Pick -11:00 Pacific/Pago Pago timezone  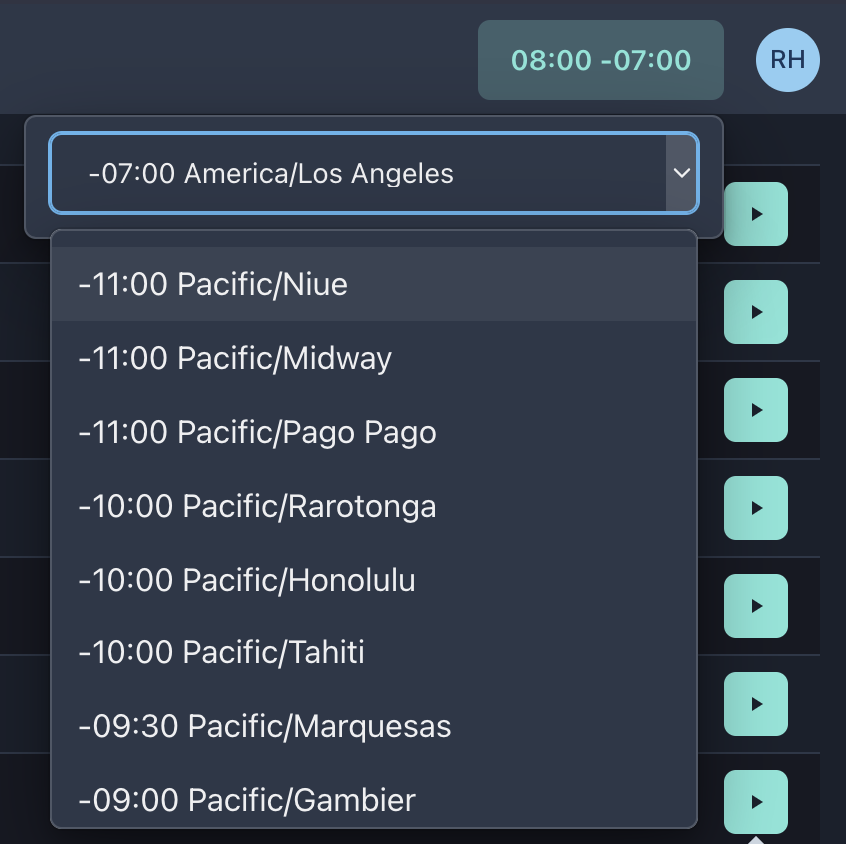373,432
